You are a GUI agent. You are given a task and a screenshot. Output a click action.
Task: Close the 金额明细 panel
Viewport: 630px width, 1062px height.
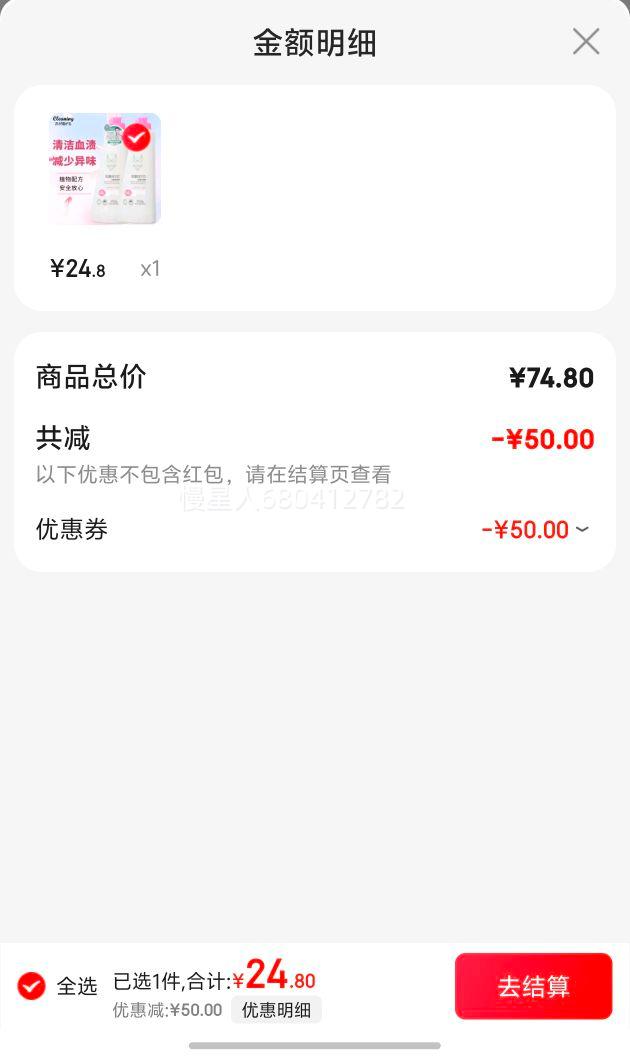[585, 42]
